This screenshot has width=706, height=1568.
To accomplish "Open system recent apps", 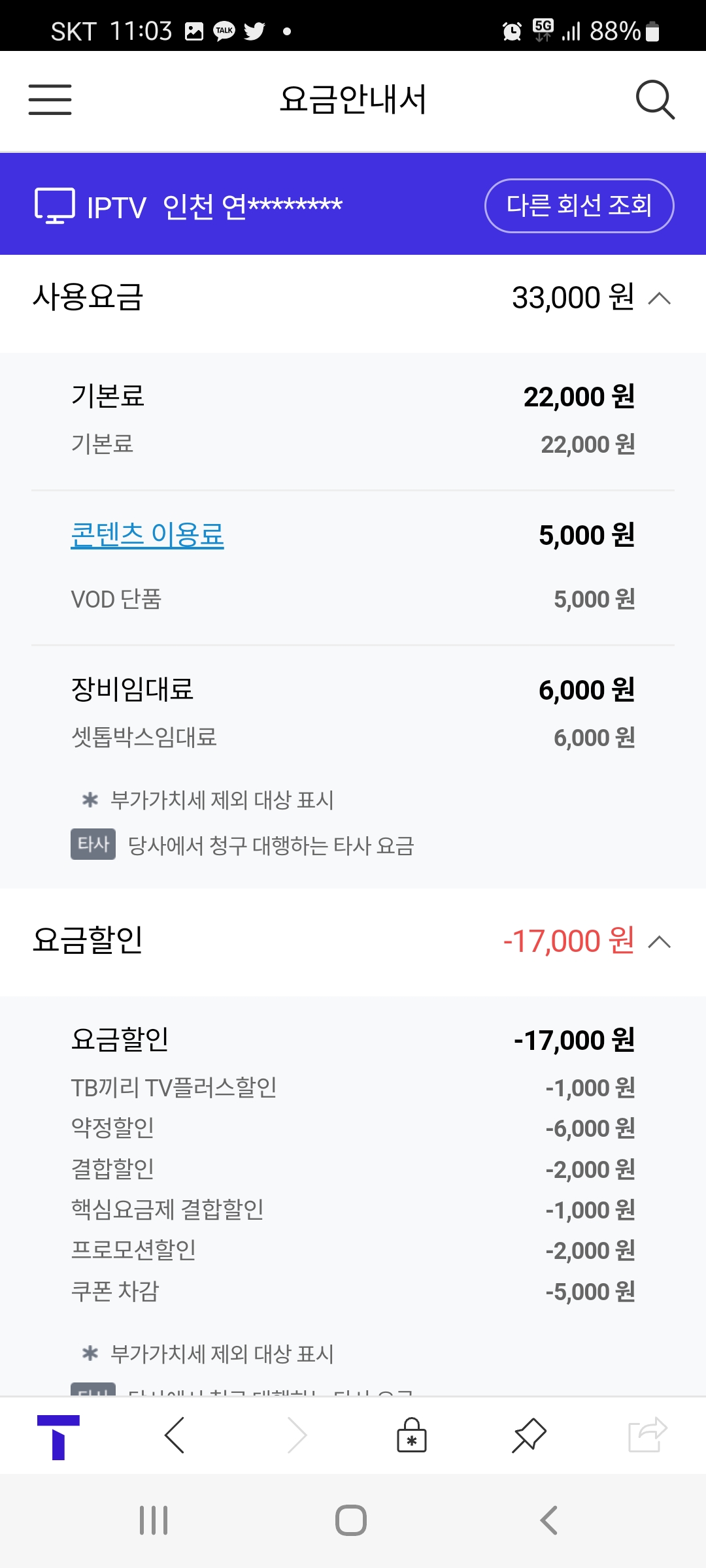I will pos(154,1520).
